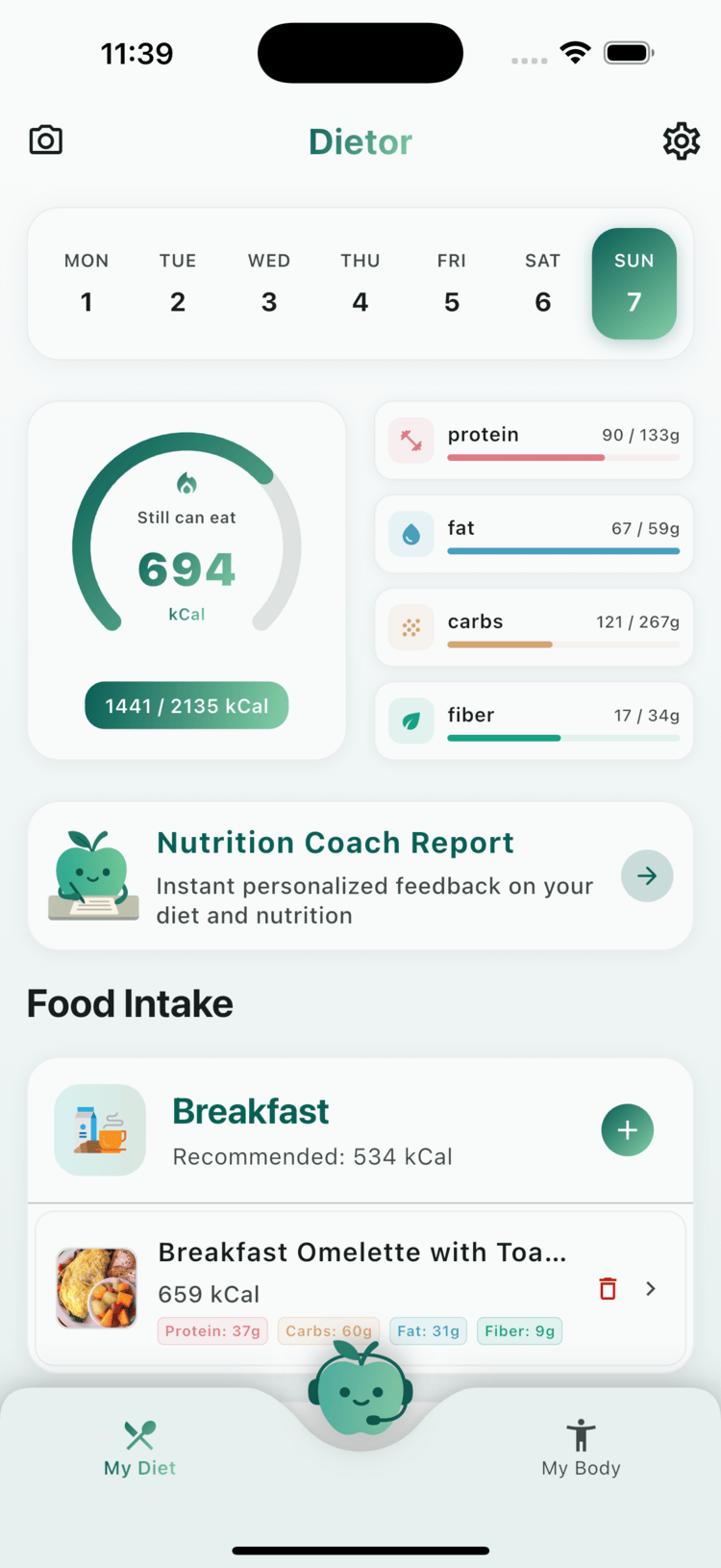Select Wednesday the 3rd
Screen dimensions: 721x1568
(269, 284)
